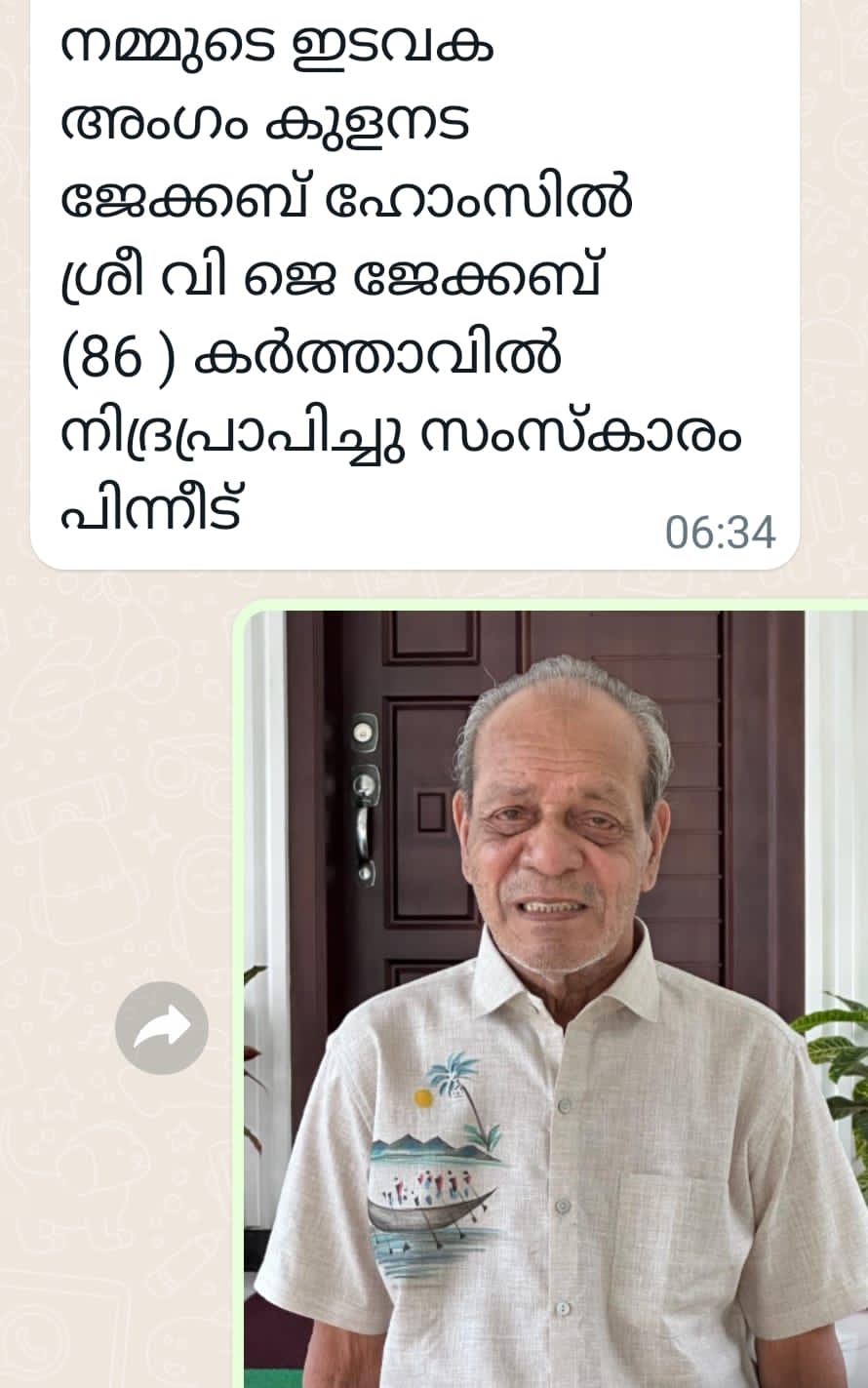Tap the forward arrow beside the photo
The image size is (868, 1388).
pos(162,1028)
